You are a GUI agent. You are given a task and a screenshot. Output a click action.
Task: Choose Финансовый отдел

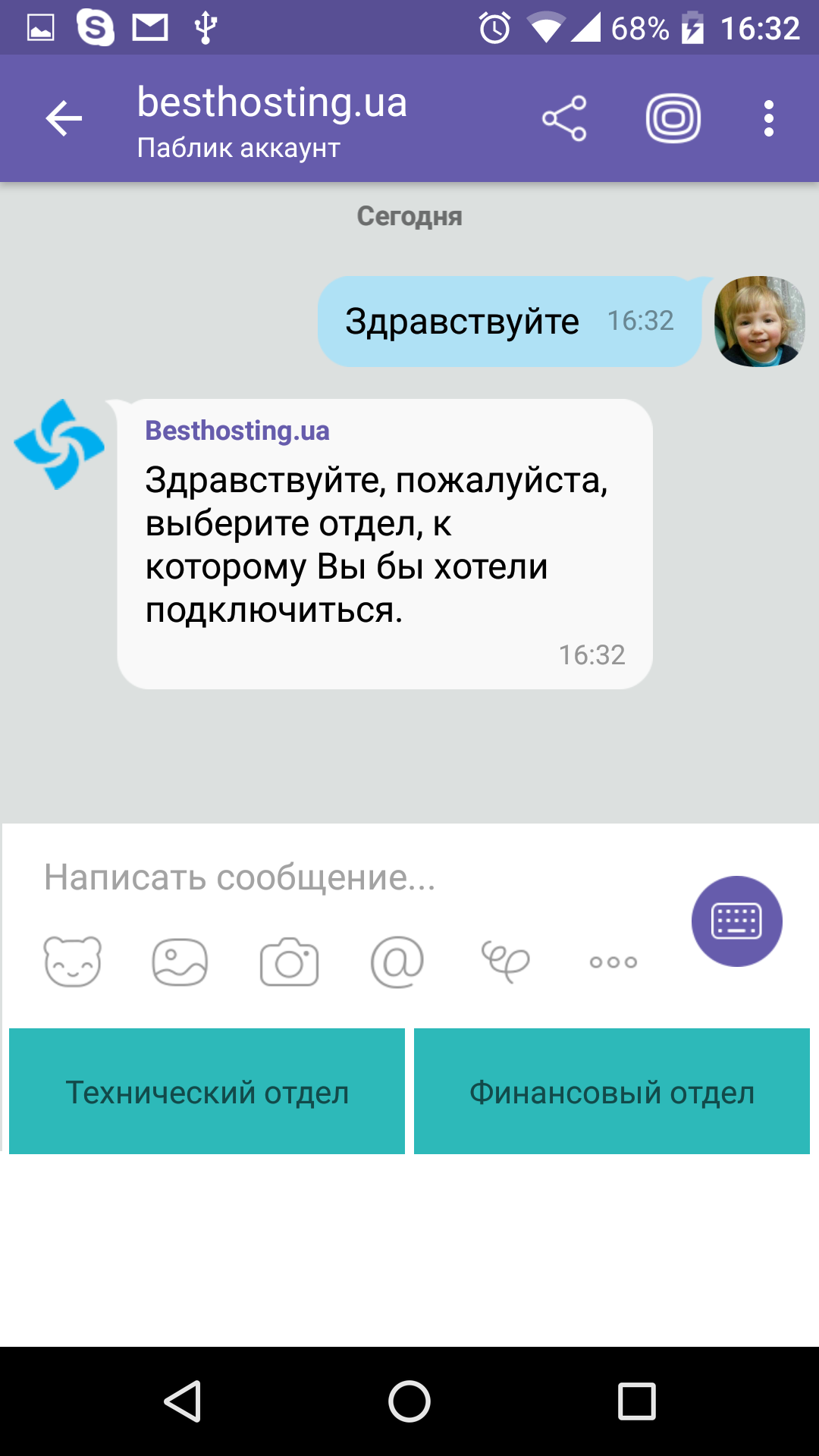tap(612, 1091)
